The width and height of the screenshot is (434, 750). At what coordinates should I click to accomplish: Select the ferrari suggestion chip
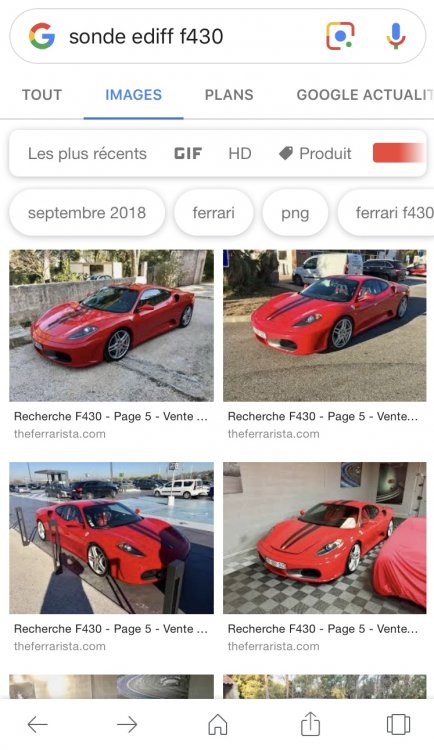click(x=213, y=213)
